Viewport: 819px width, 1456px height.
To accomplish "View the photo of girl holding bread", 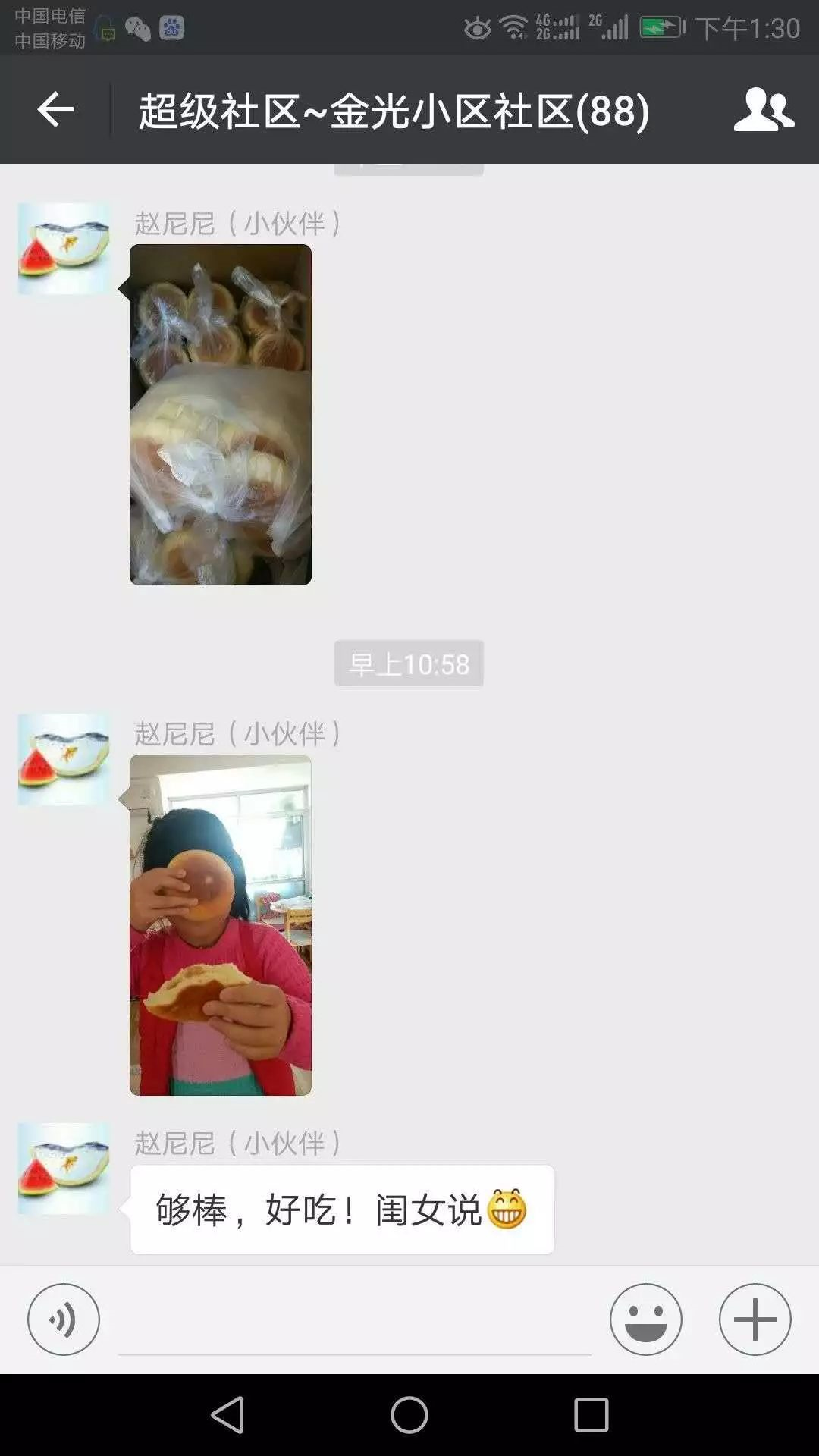I will (x=220, y=924).
